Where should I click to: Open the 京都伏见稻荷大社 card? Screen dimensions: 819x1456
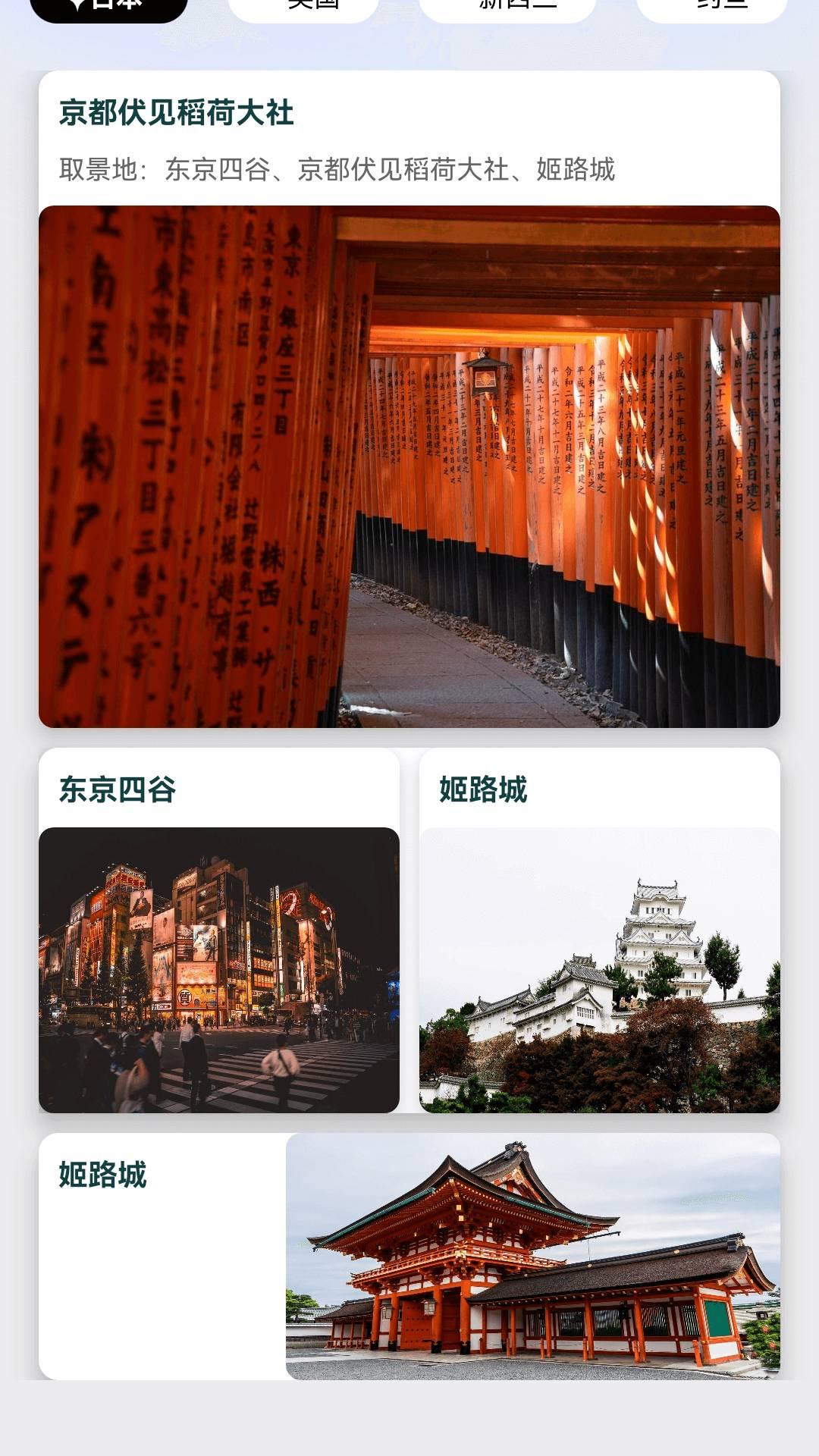point(409,394)
